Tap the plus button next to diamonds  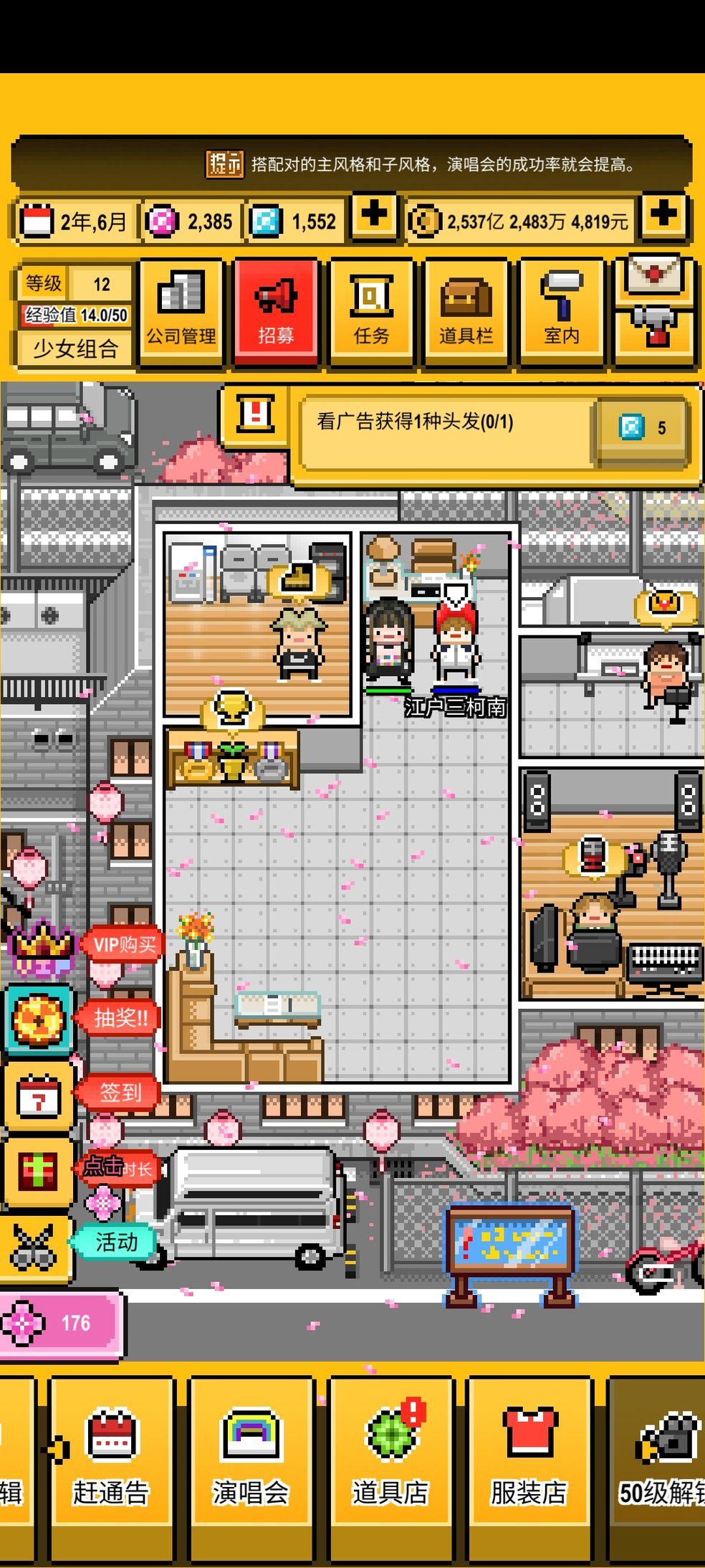point(374,215)
